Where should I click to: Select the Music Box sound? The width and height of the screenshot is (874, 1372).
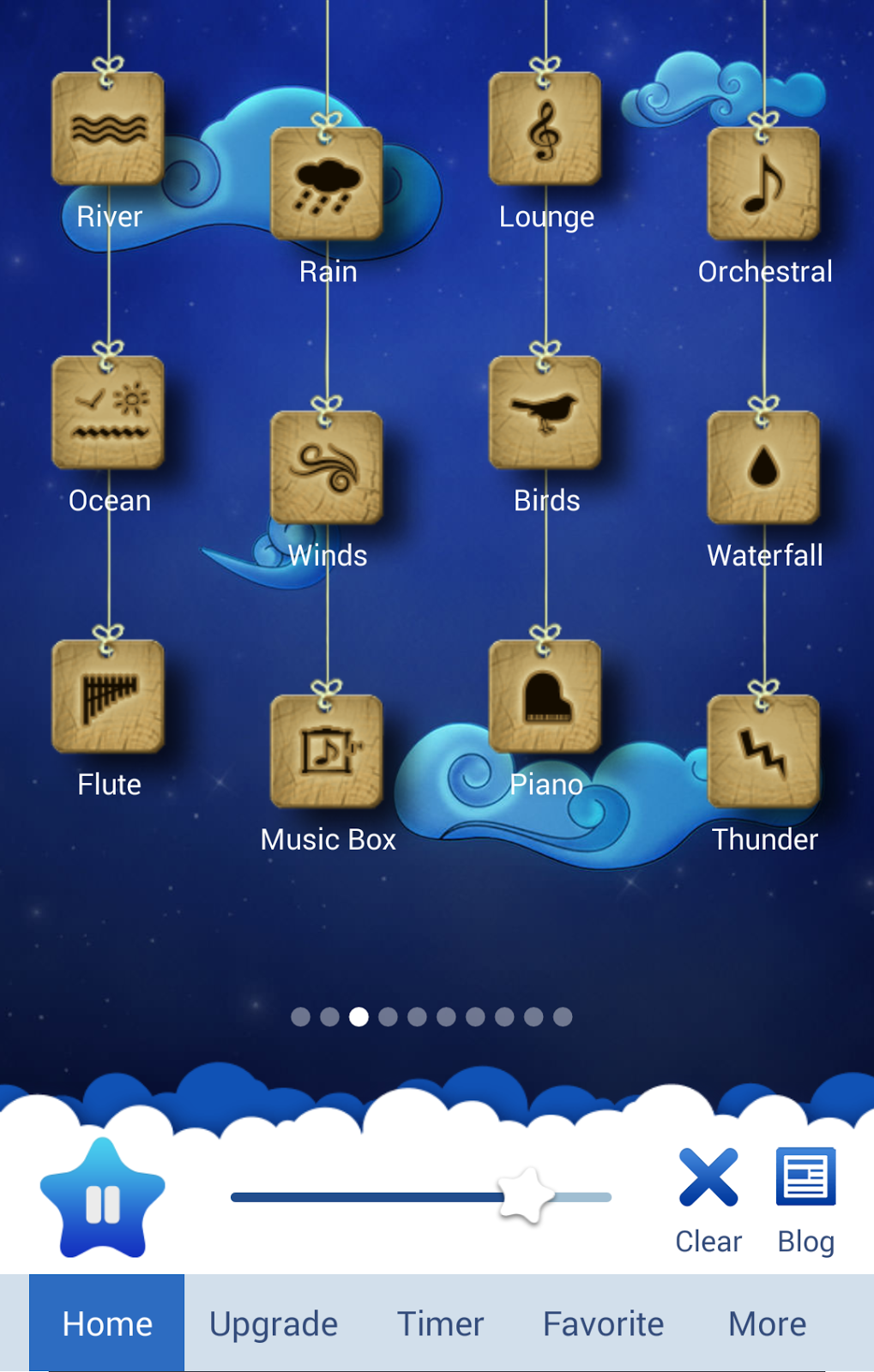click(327, 751)
